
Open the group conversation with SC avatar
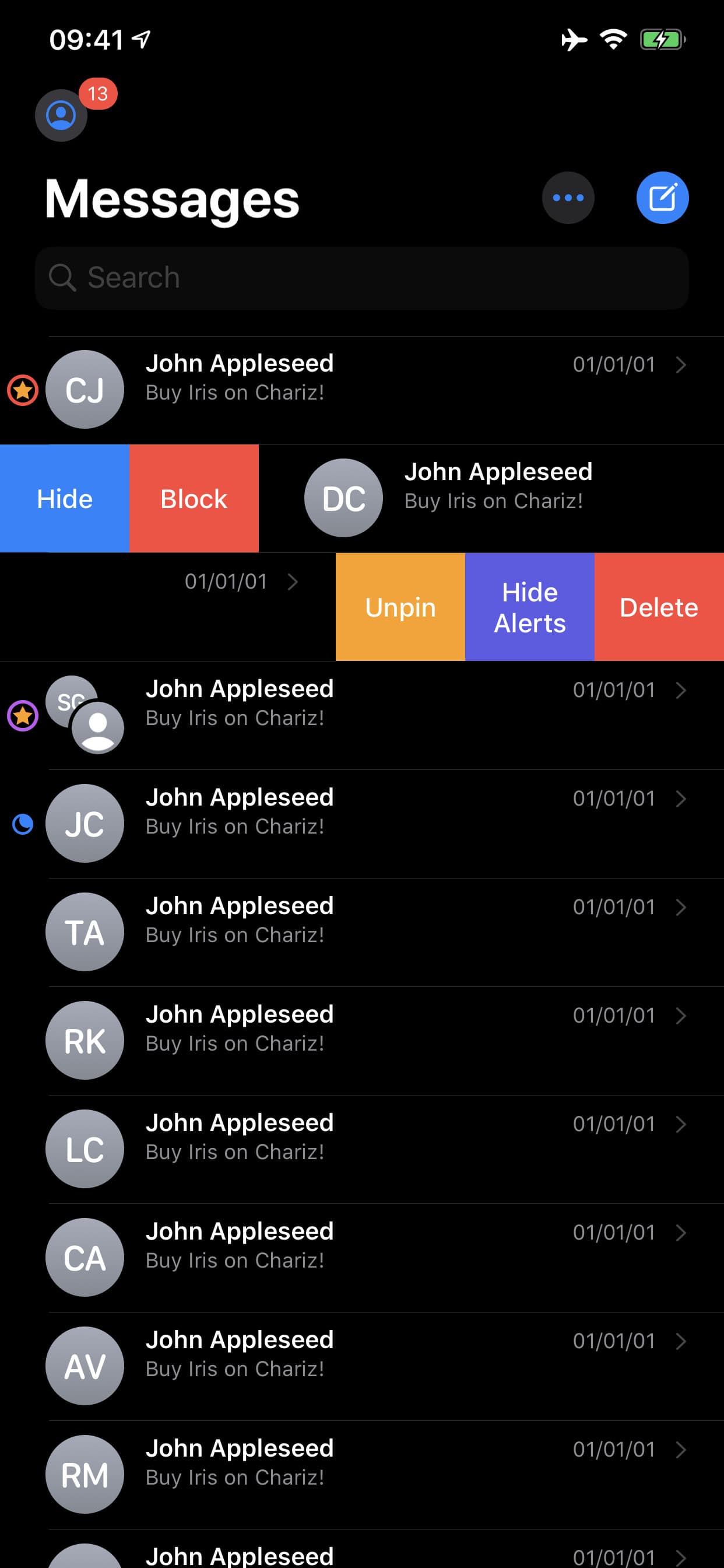click(362, 715)
